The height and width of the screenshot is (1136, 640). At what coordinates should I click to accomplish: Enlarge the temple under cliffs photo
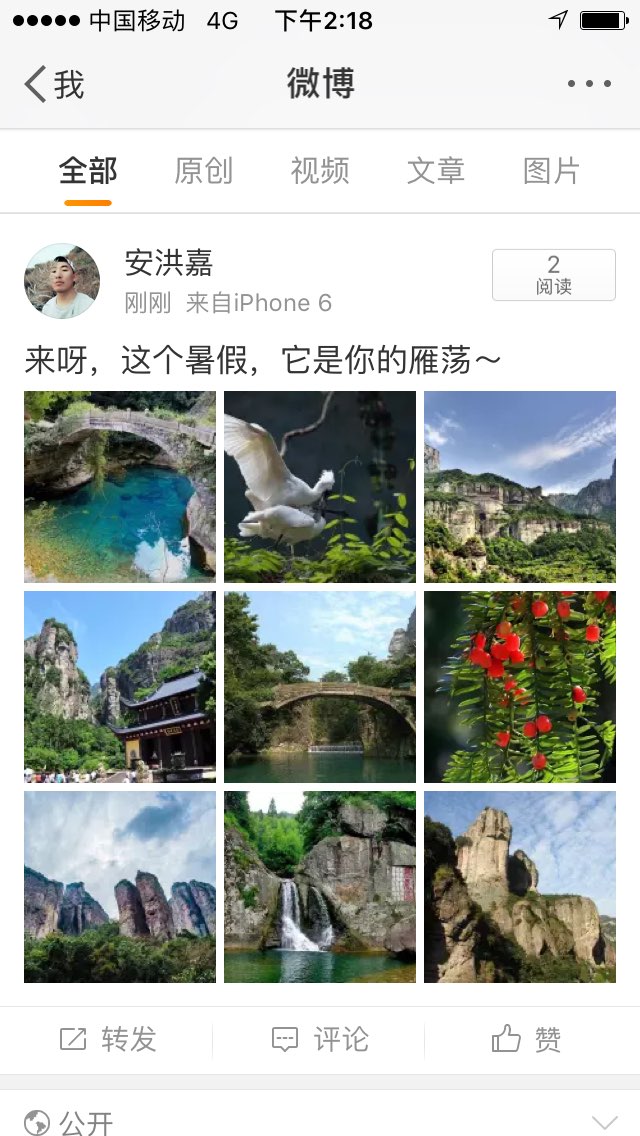tap(120, 687)
